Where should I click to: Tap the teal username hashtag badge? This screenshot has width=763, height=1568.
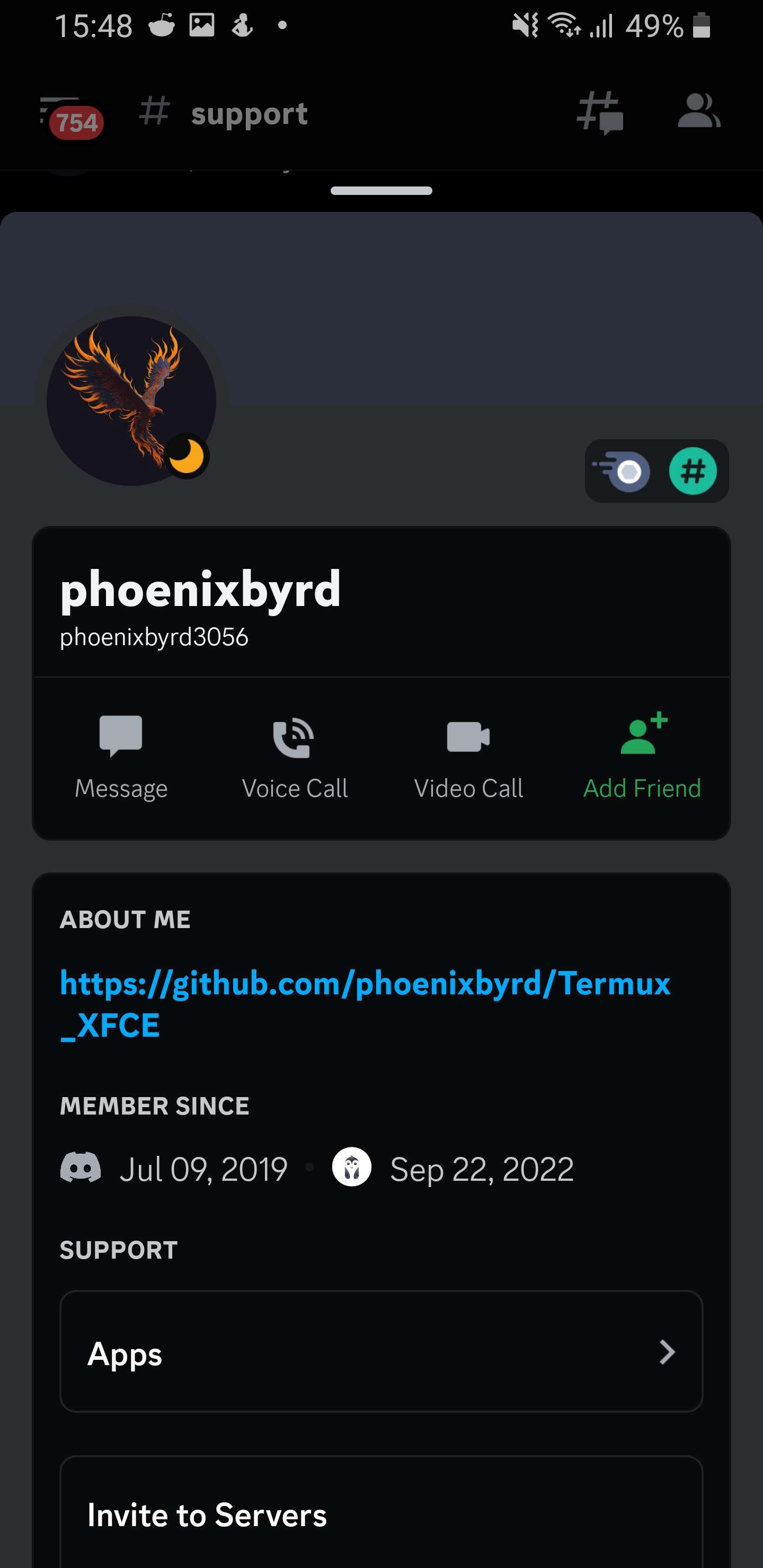[x=693, y=470]
